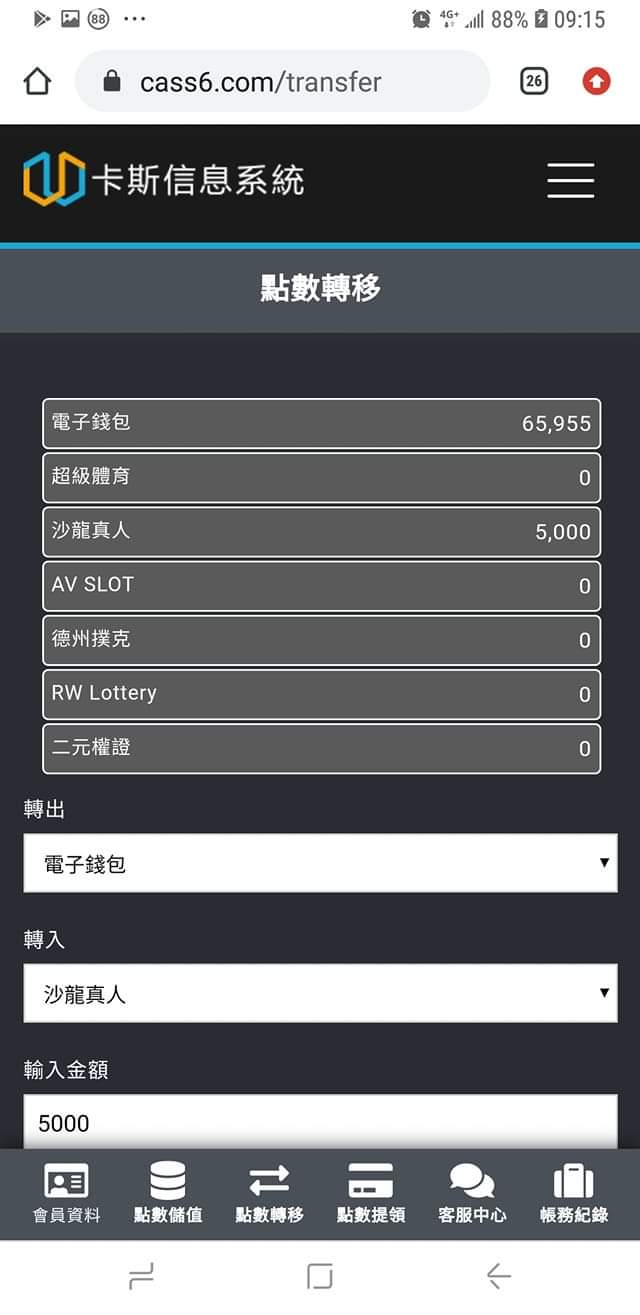Switch to 點數轉移 tab
Viewport: 640px width, 1315px height.
pos(269,1194)
